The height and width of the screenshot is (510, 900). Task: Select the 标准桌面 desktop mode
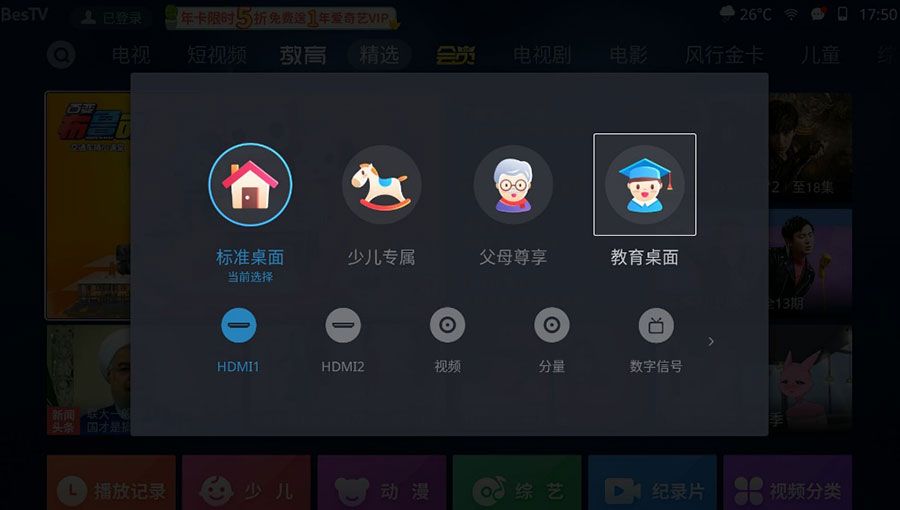tap(250, 186)
